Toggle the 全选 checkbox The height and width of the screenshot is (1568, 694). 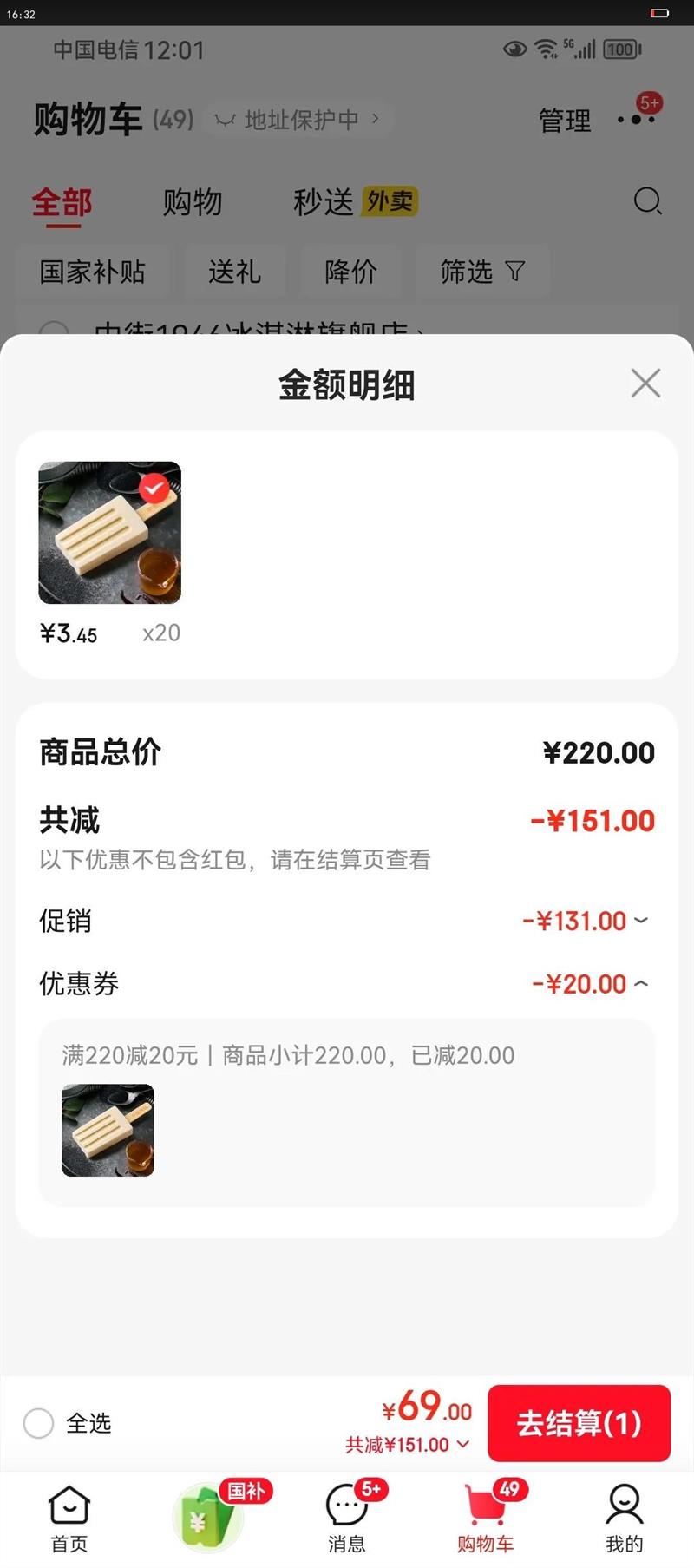tap(39, 1423)
